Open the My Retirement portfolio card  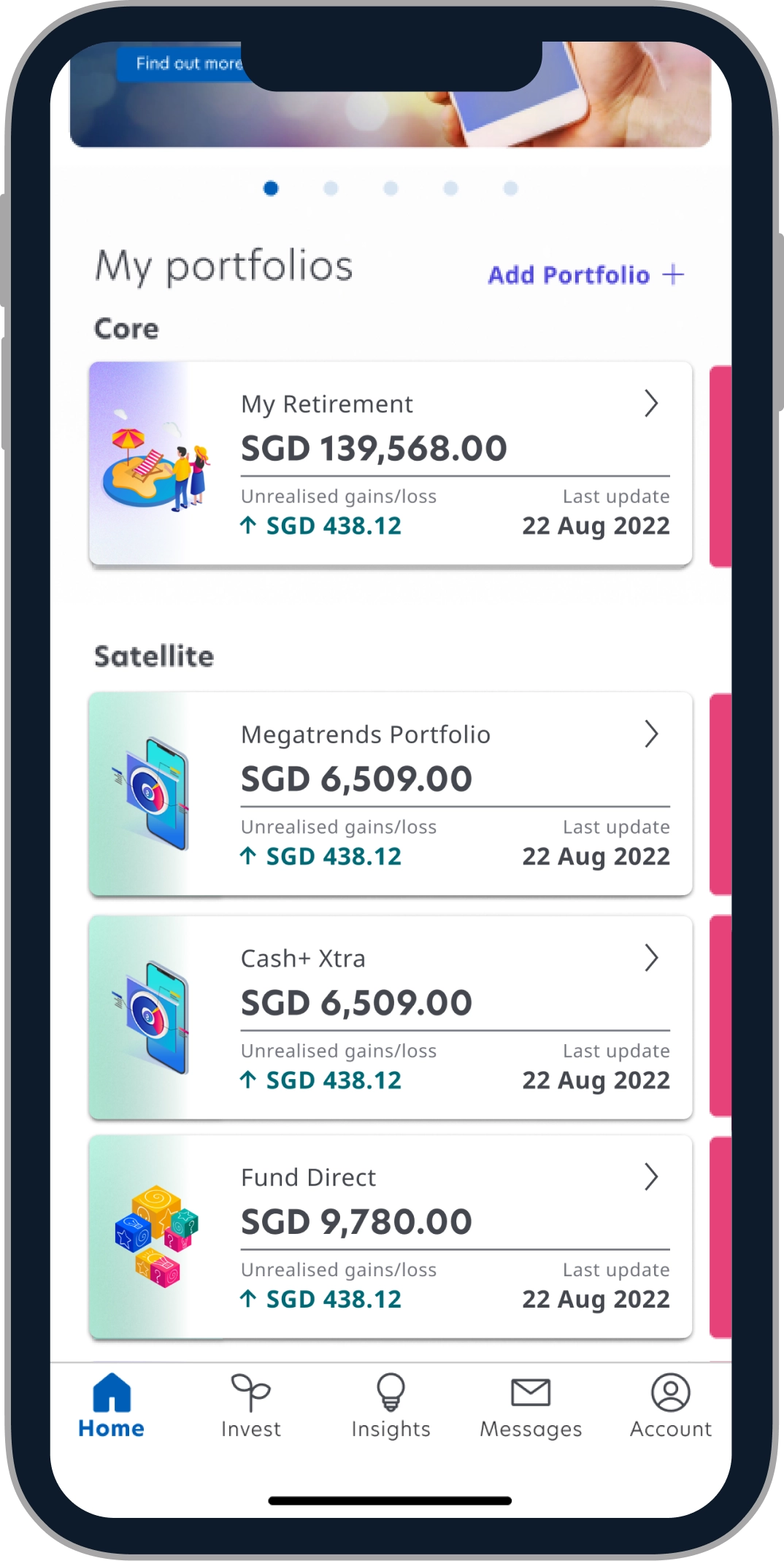[x=391, y=464]
